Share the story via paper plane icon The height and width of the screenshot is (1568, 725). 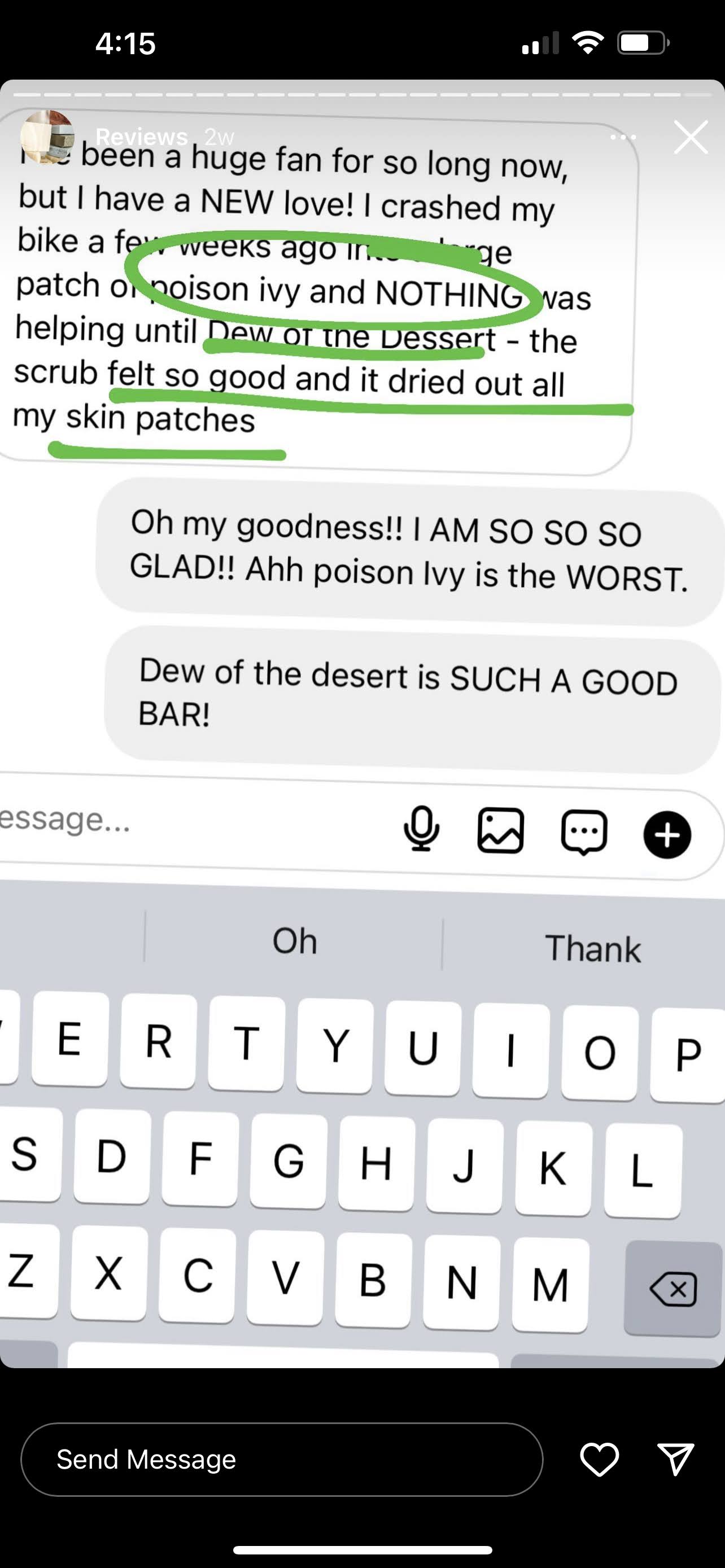tap(676, 1459)
